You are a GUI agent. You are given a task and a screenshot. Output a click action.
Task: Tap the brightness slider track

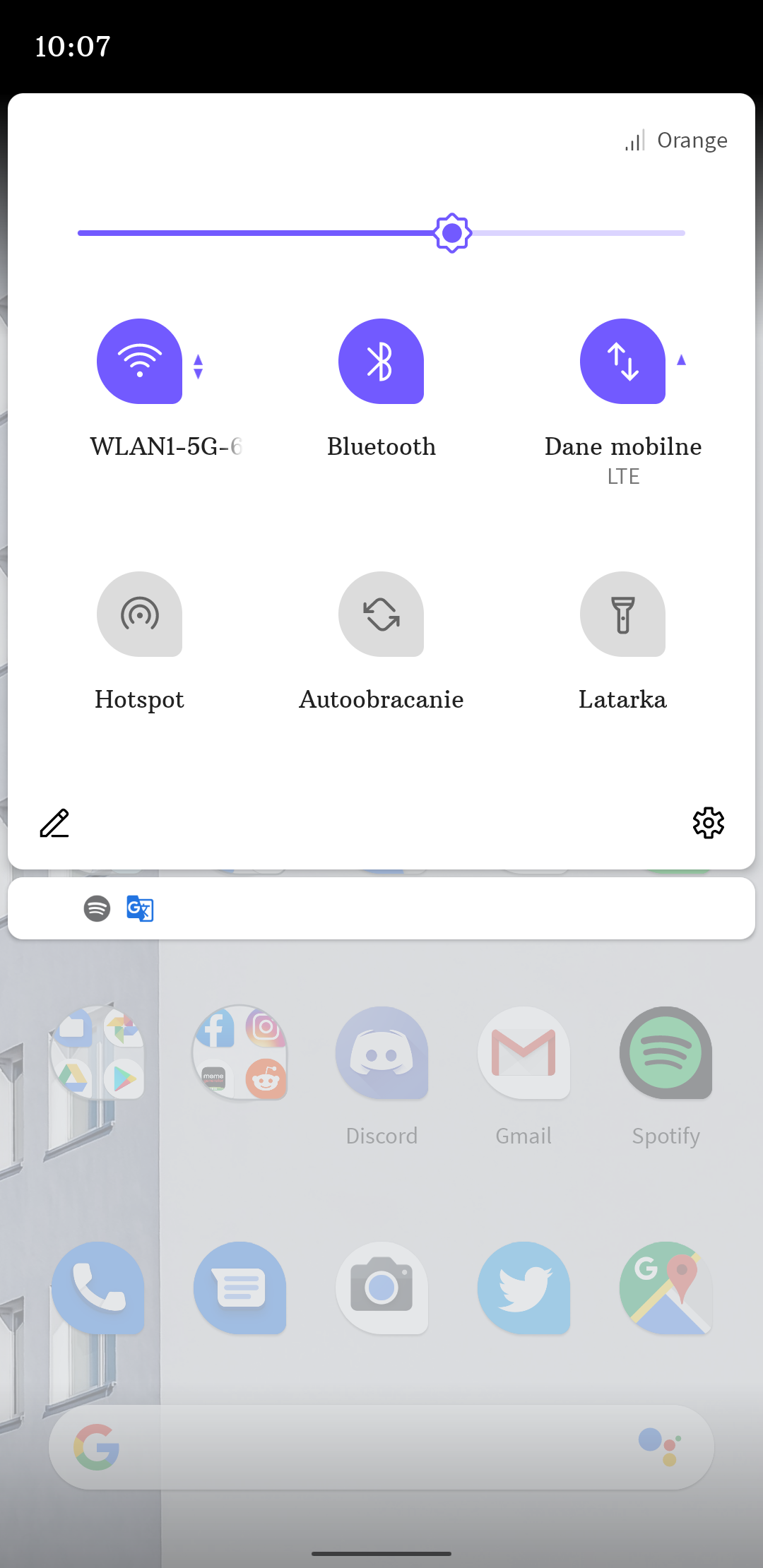381,232
